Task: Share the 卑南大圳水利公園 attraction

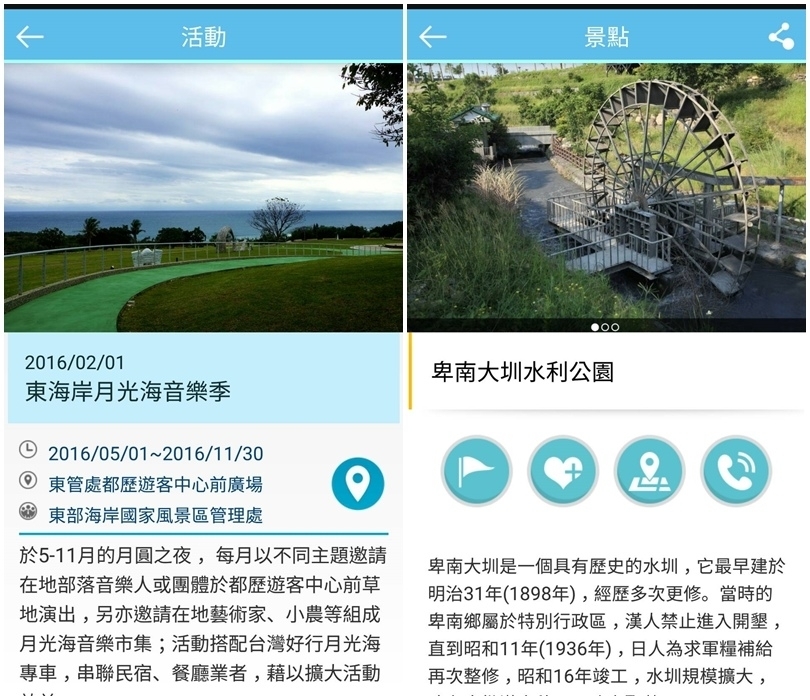Action: click(781, 37)
